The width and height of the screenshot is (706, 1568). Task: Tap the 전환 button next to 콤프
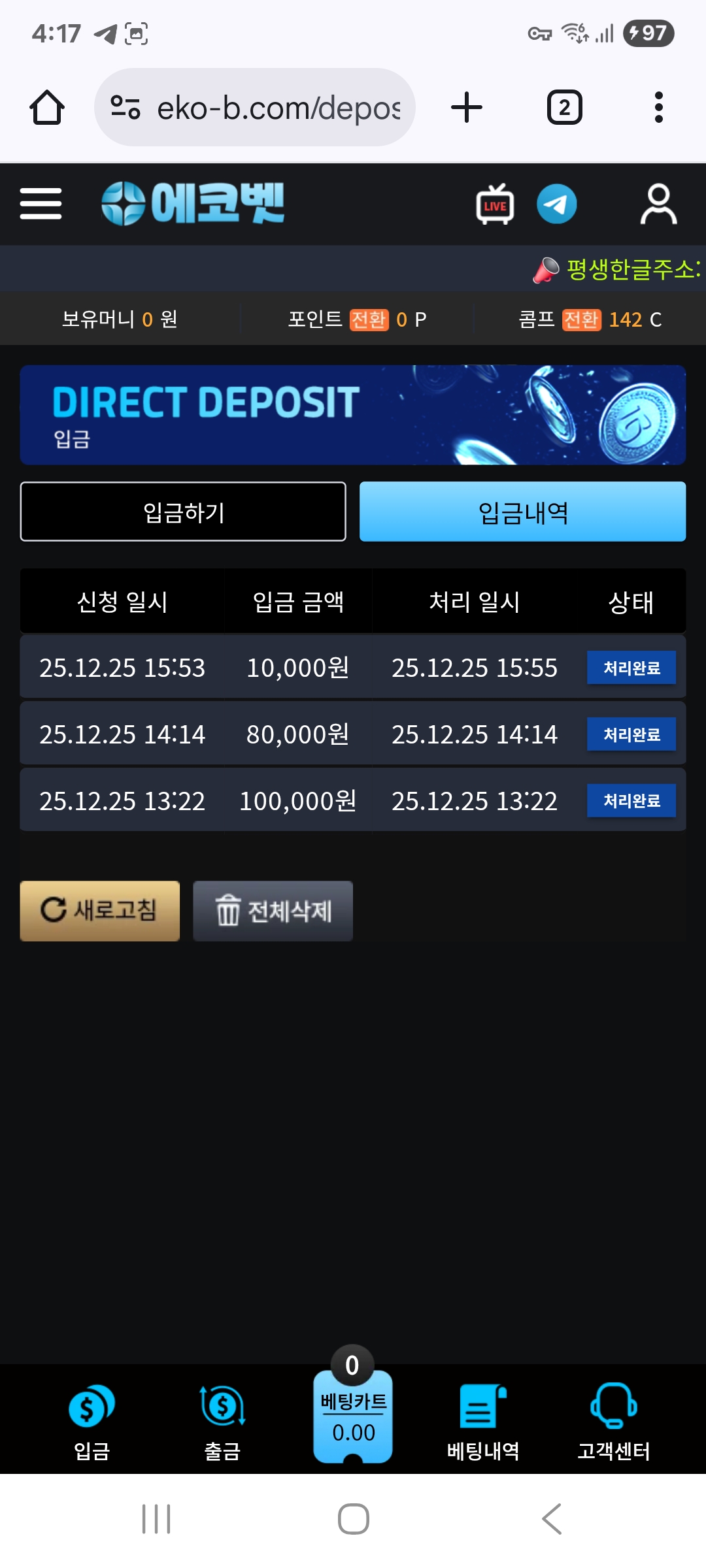[581, 319]
